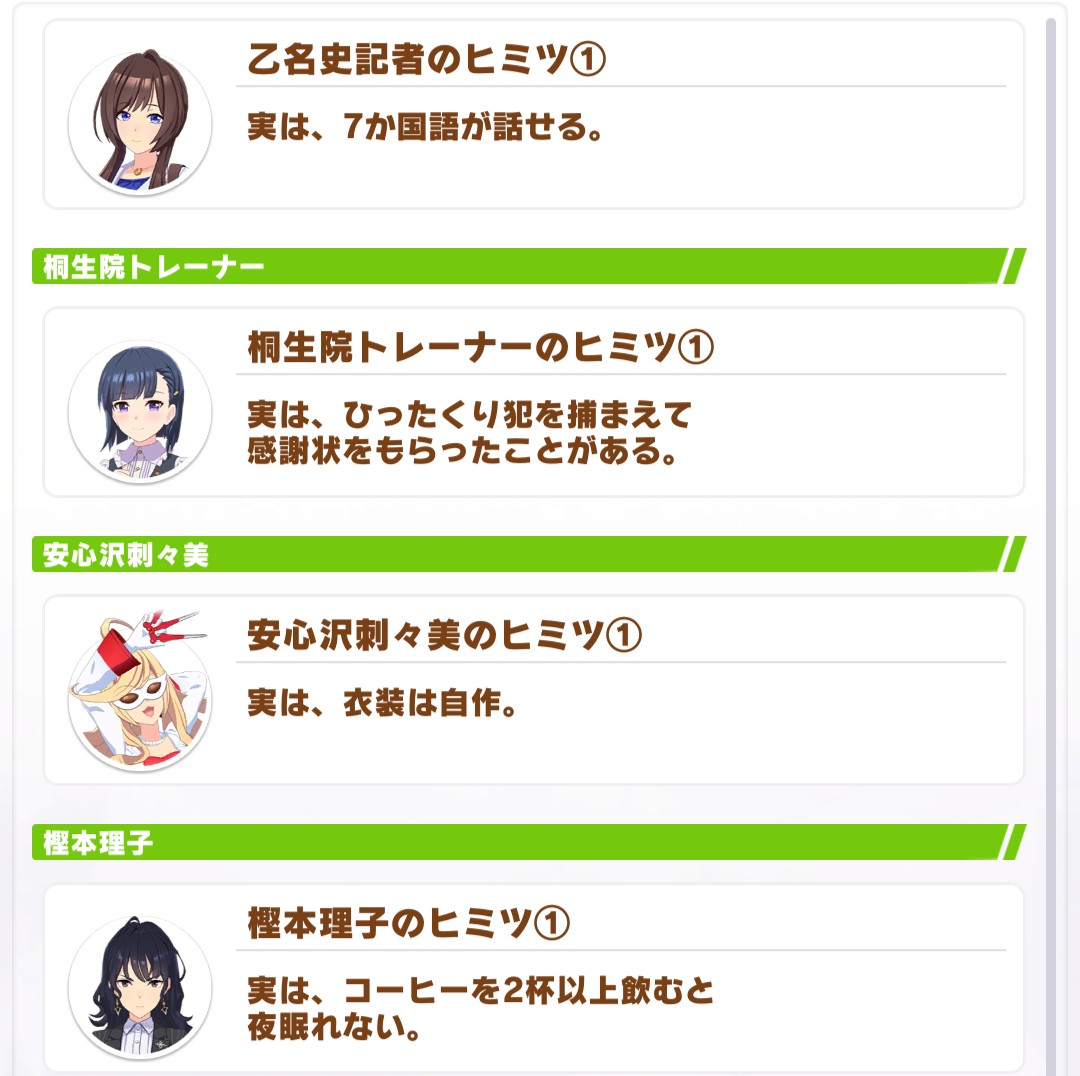Select the 桐生院トレーナーのヒミツ① card

533,402
